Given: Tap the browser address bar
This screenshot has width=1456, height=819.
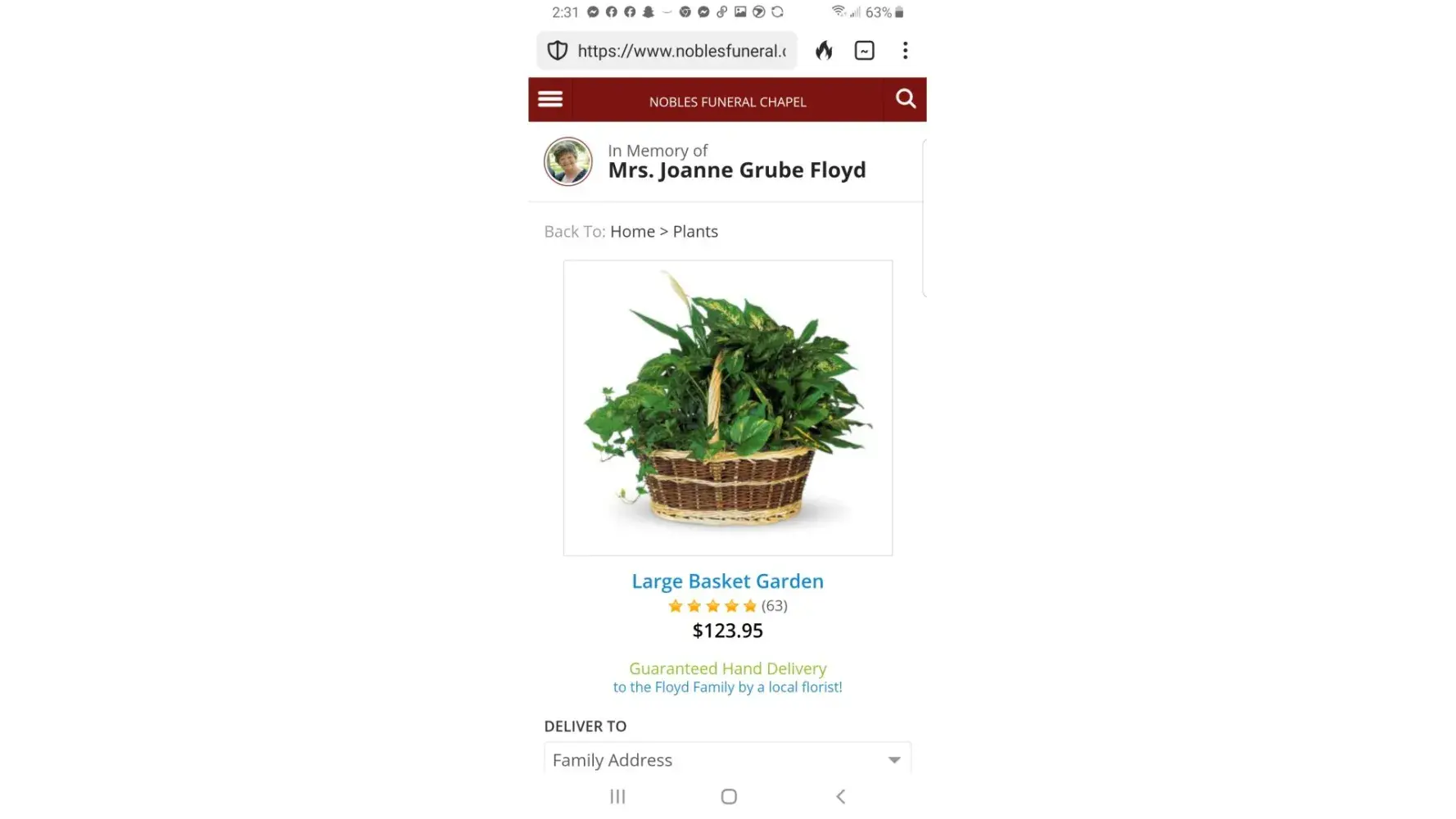Looking at the screenshot, I should pos(680,51).
